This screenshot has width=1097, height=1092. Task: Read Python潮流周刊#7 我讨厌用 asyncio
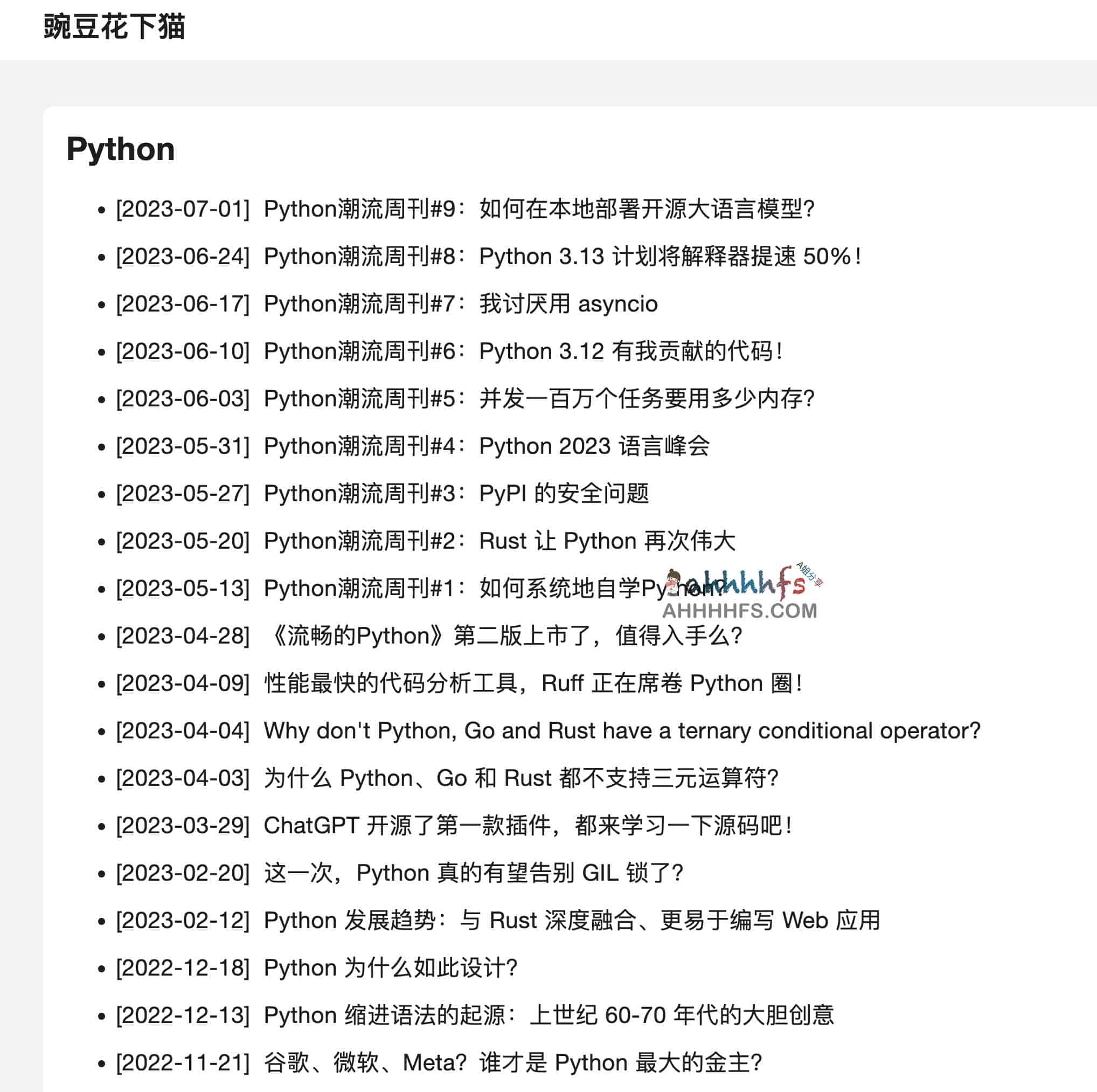460,304
